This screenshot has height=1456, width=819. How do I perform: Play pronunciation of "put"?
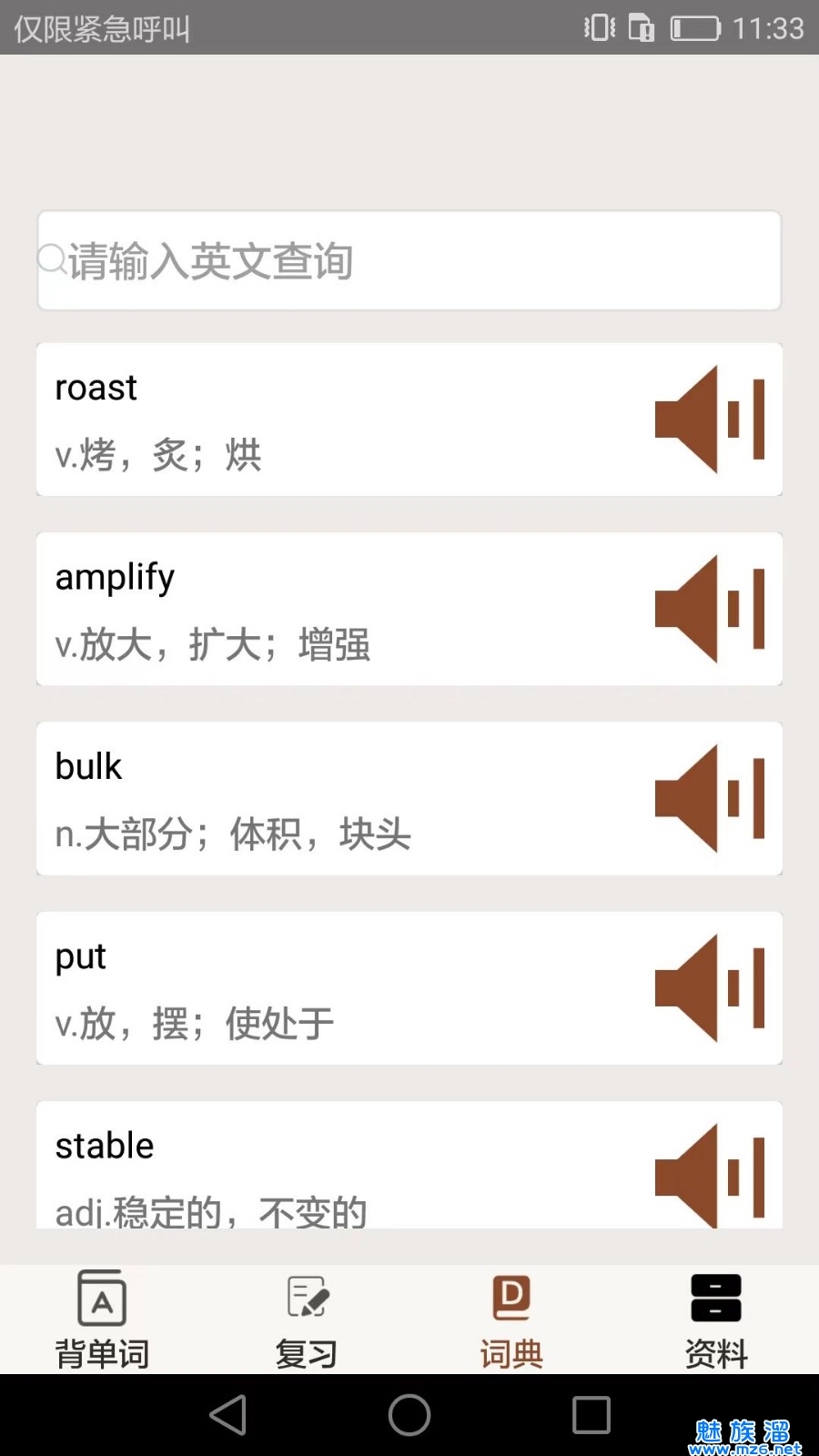[710, 988]
